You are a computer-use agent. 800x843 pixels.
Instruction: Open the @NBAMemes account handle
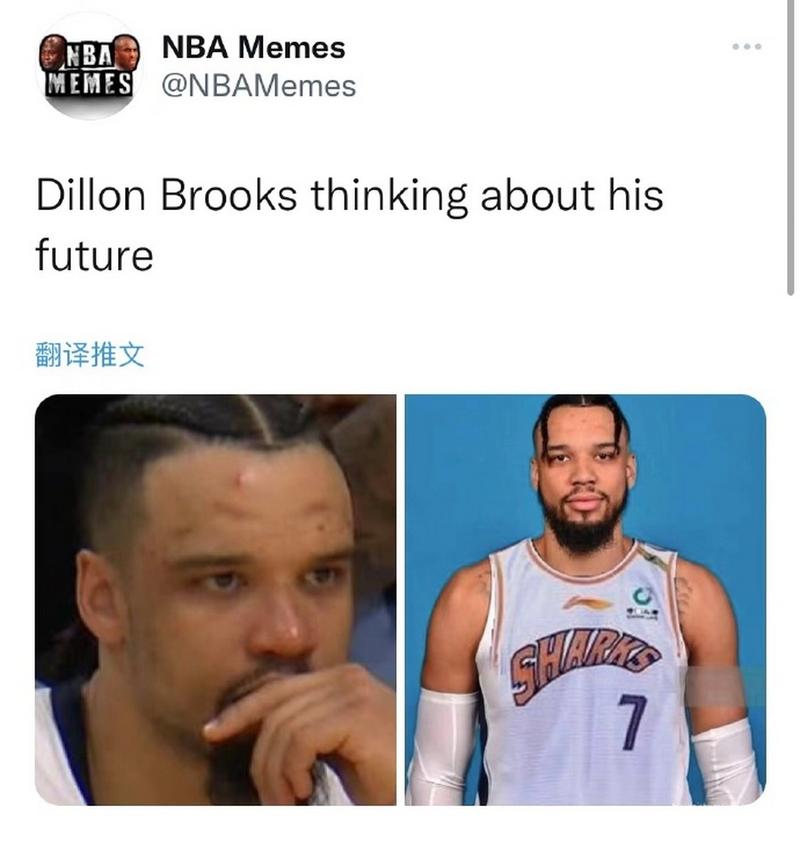click(x=258, y=87)
